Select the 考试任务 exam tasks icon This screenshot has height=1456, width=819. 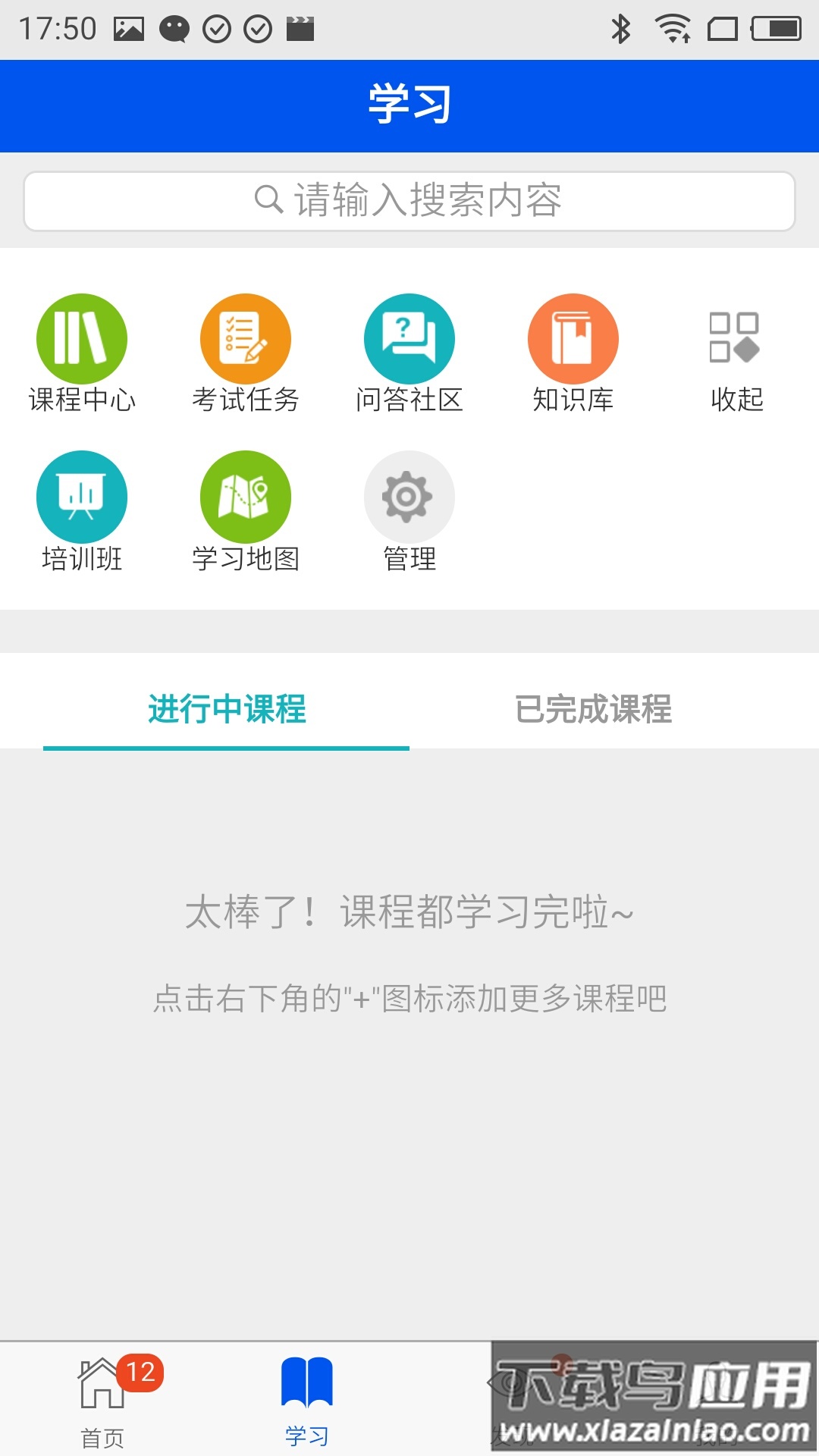pyautogui.click(x=246, y=338)
